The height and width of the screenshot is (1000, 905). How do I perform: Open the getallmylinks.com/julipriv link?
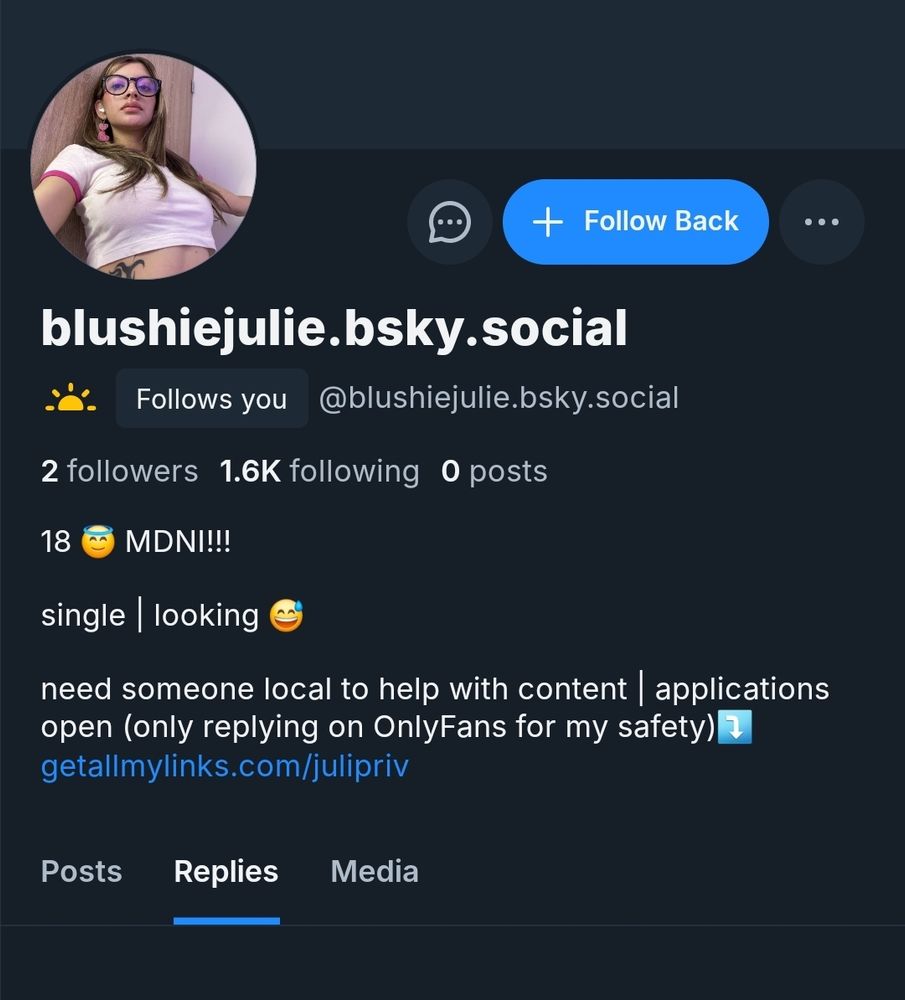(x=224, y=766)
